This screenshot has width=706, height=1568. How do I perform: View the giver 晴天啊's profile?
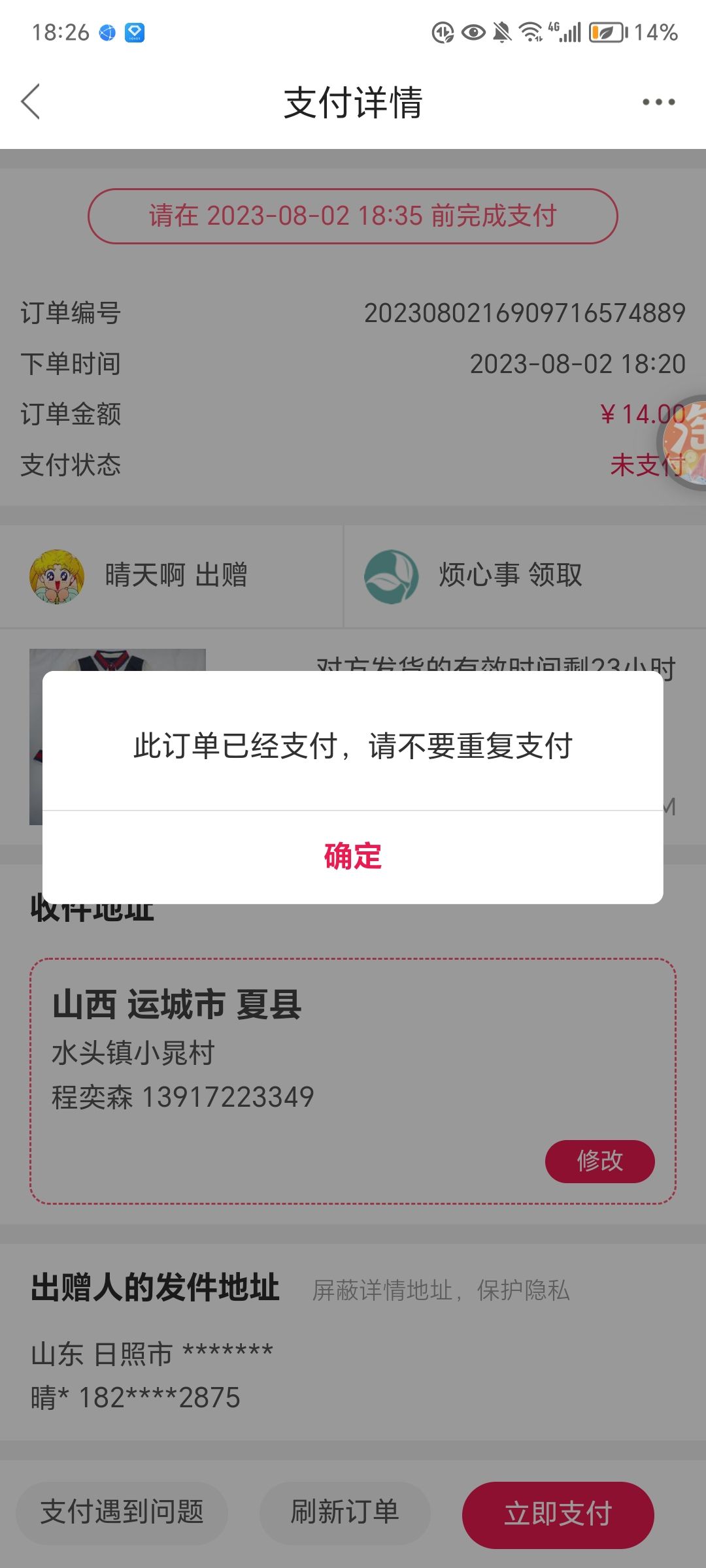tap(57, 576)
